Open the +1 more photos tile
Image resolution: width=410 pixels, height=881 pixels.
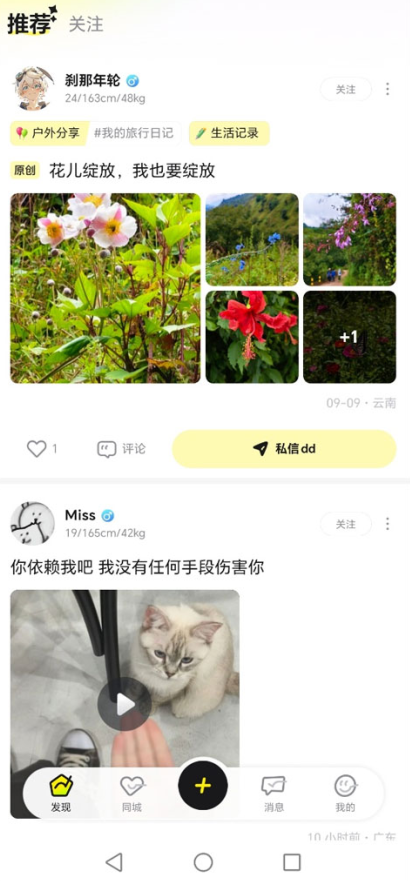(349, 337)
